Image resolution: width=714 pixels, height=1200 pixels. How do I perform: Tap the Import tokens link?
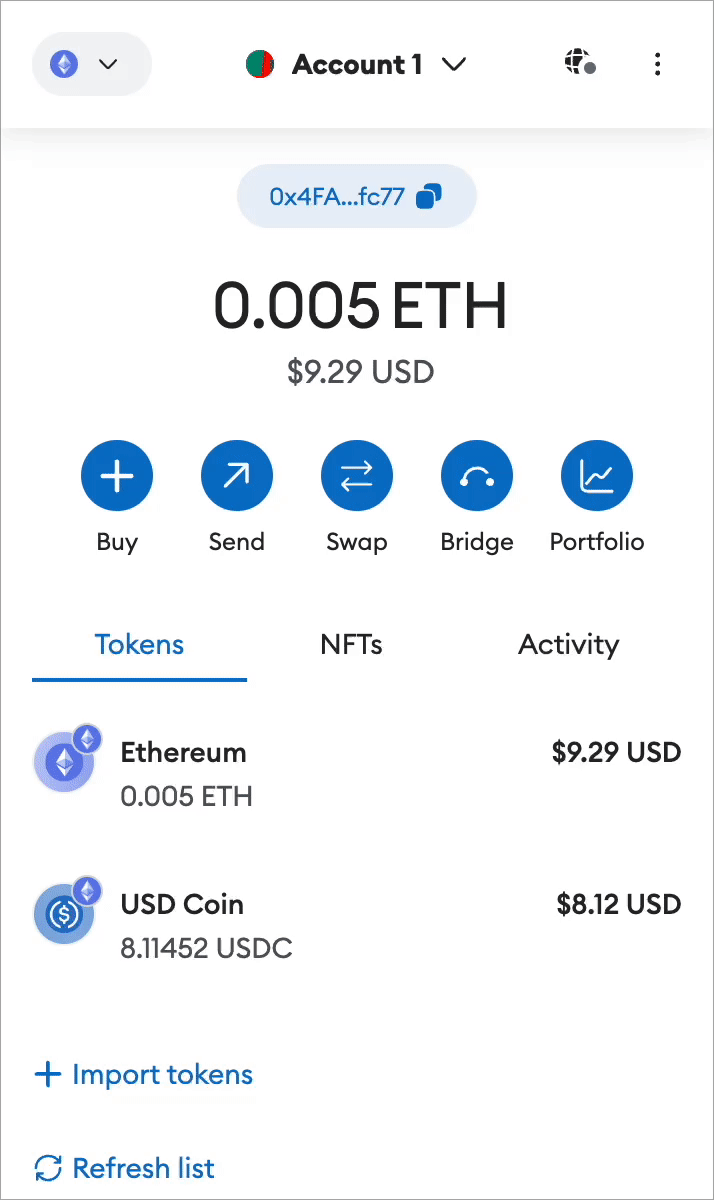pyautogui.click(x=144, y=1075)
